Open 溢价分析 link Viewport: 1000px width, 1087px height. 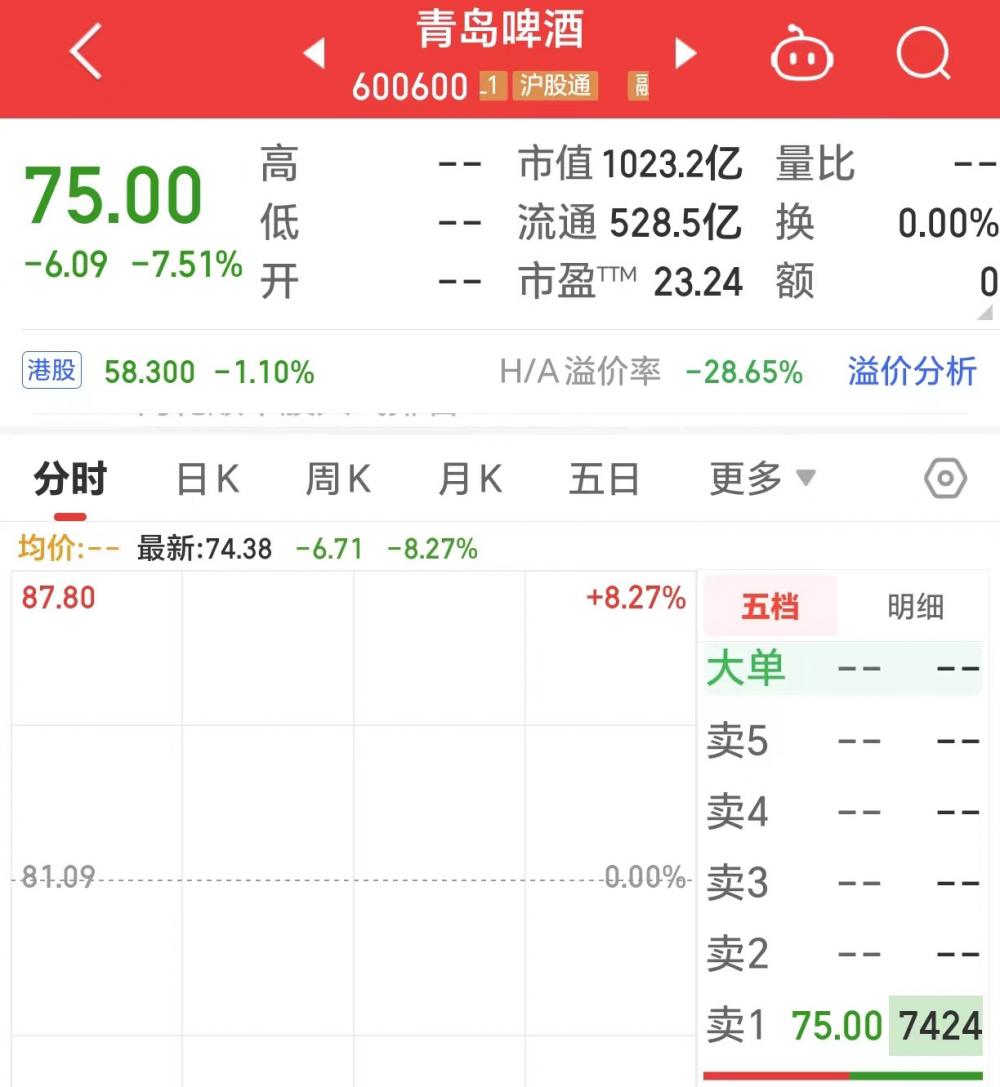[x=911, y=372]
